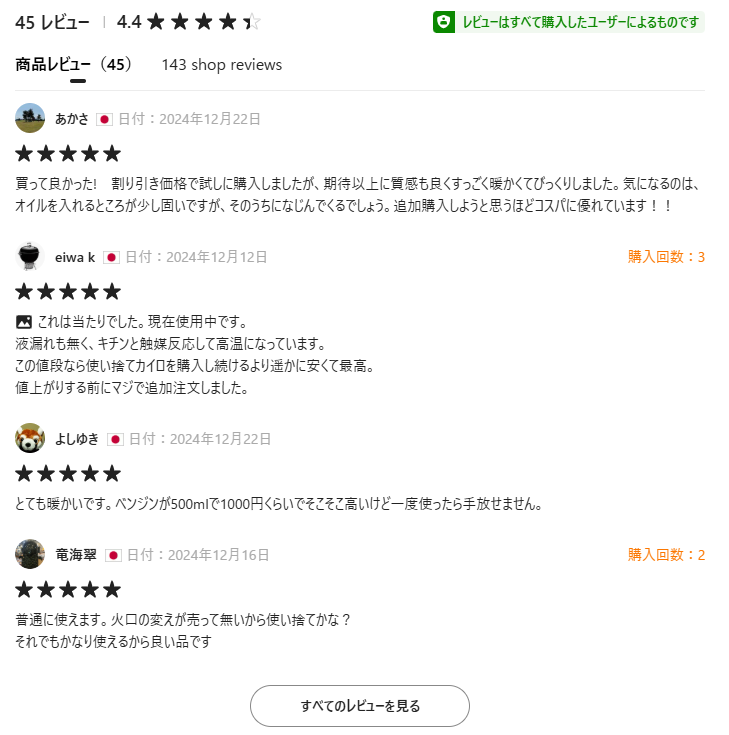Open the photo icon in eiwa k's review
This screenshot has width=729, height=735.
(24, 322)
